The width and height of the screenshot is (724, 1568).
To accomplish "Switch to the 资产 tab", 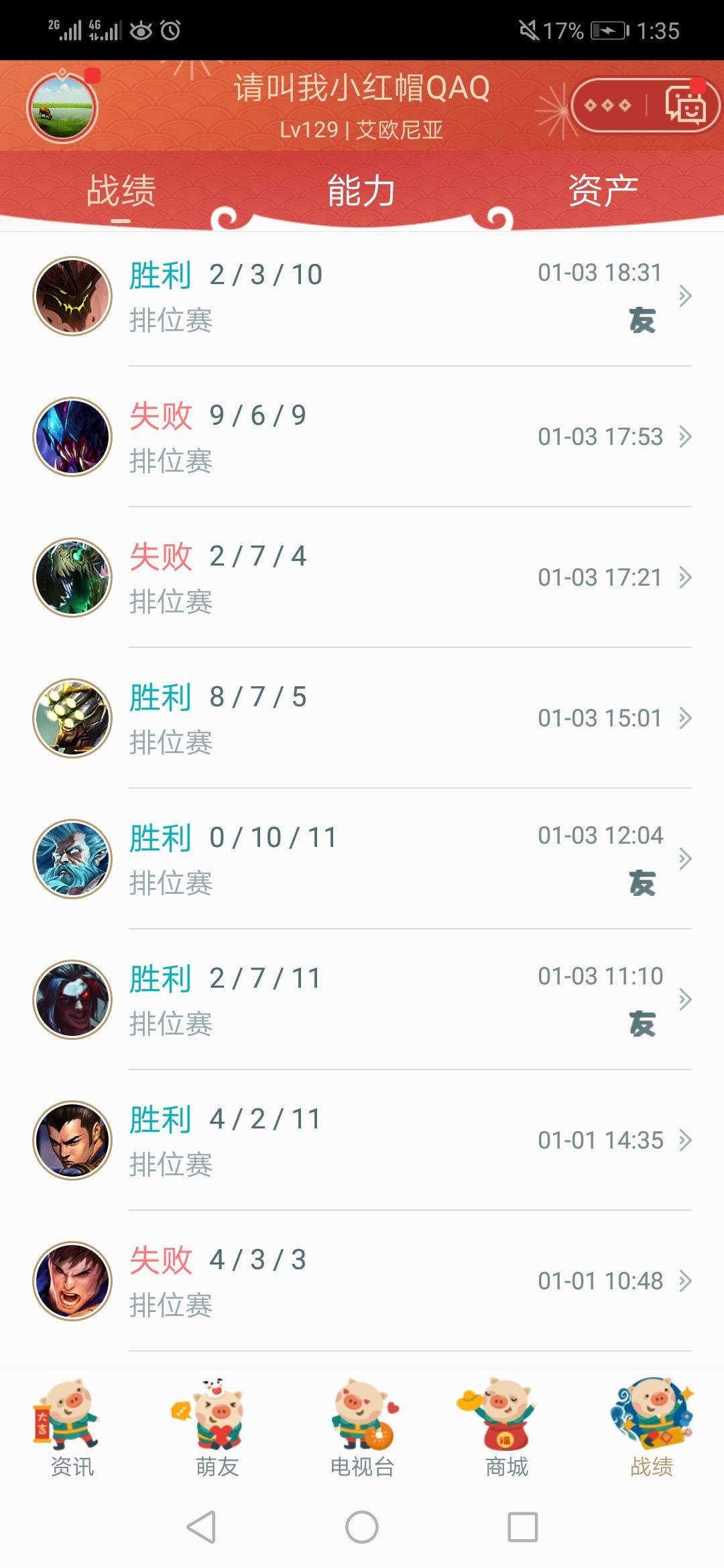I will click(603, 191).
